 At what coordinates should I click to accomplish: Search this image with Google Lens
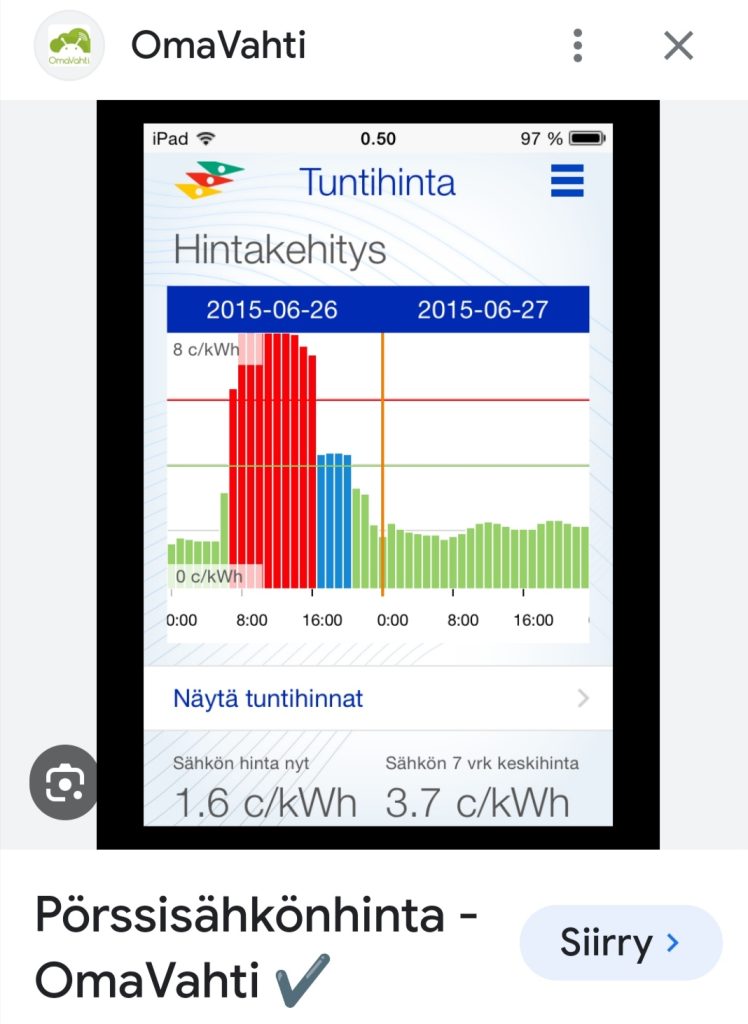64,782
